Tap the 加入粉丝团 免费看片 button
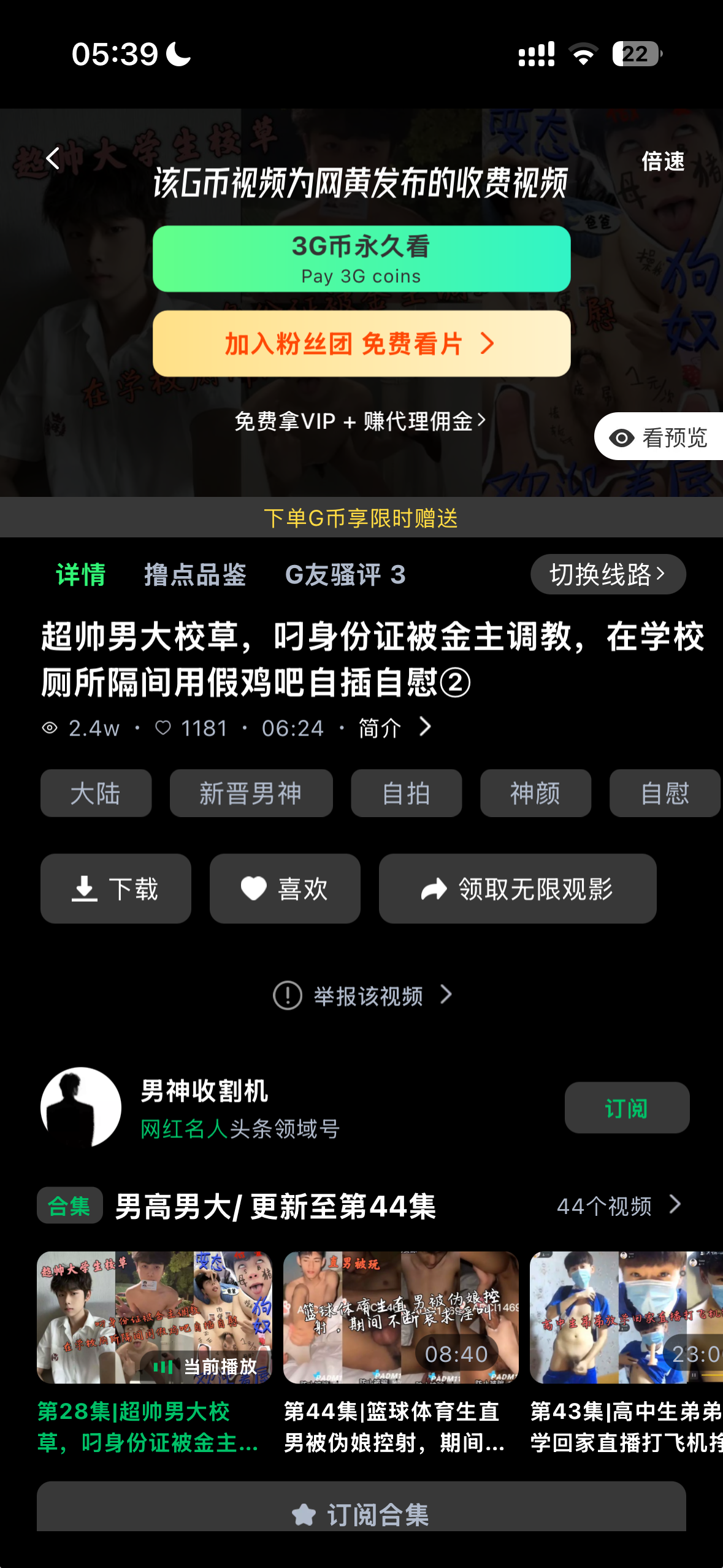Viewport: 723px width, 1568px height. [361, 344]
